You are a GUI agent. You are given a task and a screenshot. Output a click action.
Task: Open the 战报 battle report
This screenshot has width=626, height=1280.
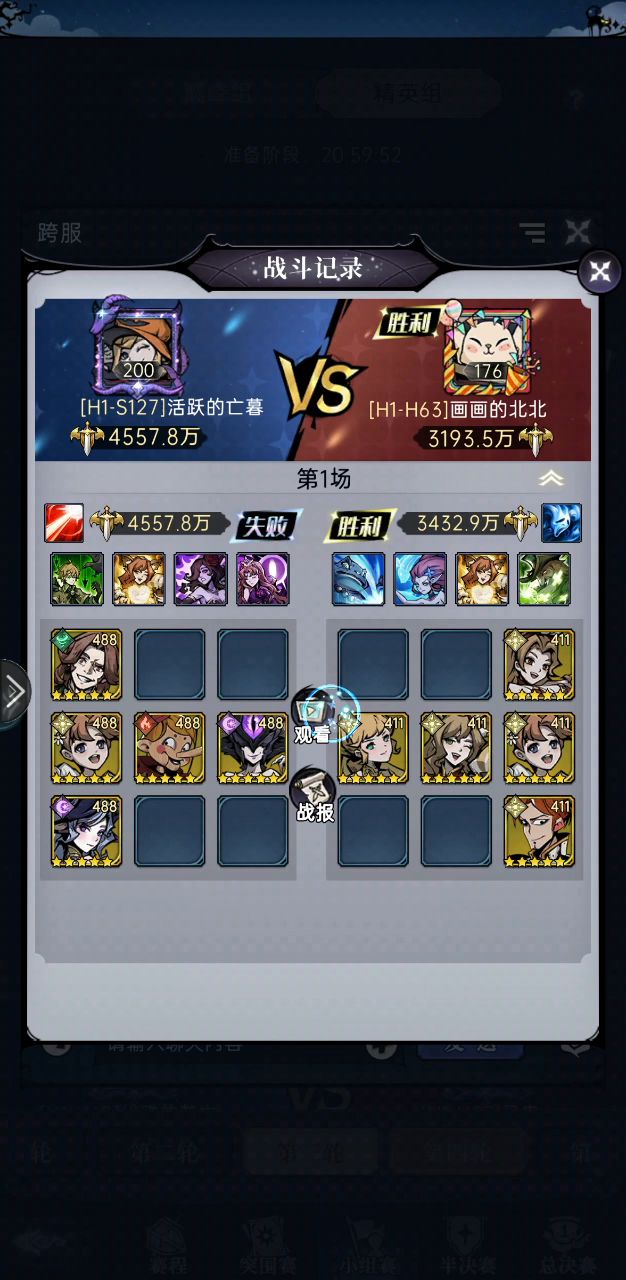click(x=314, y=795)
